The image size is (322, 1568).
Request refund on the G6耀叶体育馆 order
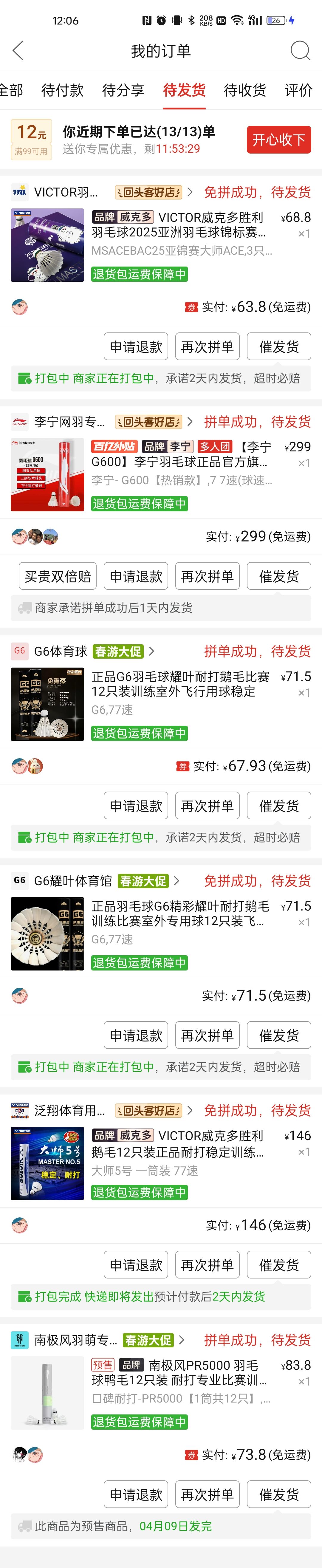136,1035
